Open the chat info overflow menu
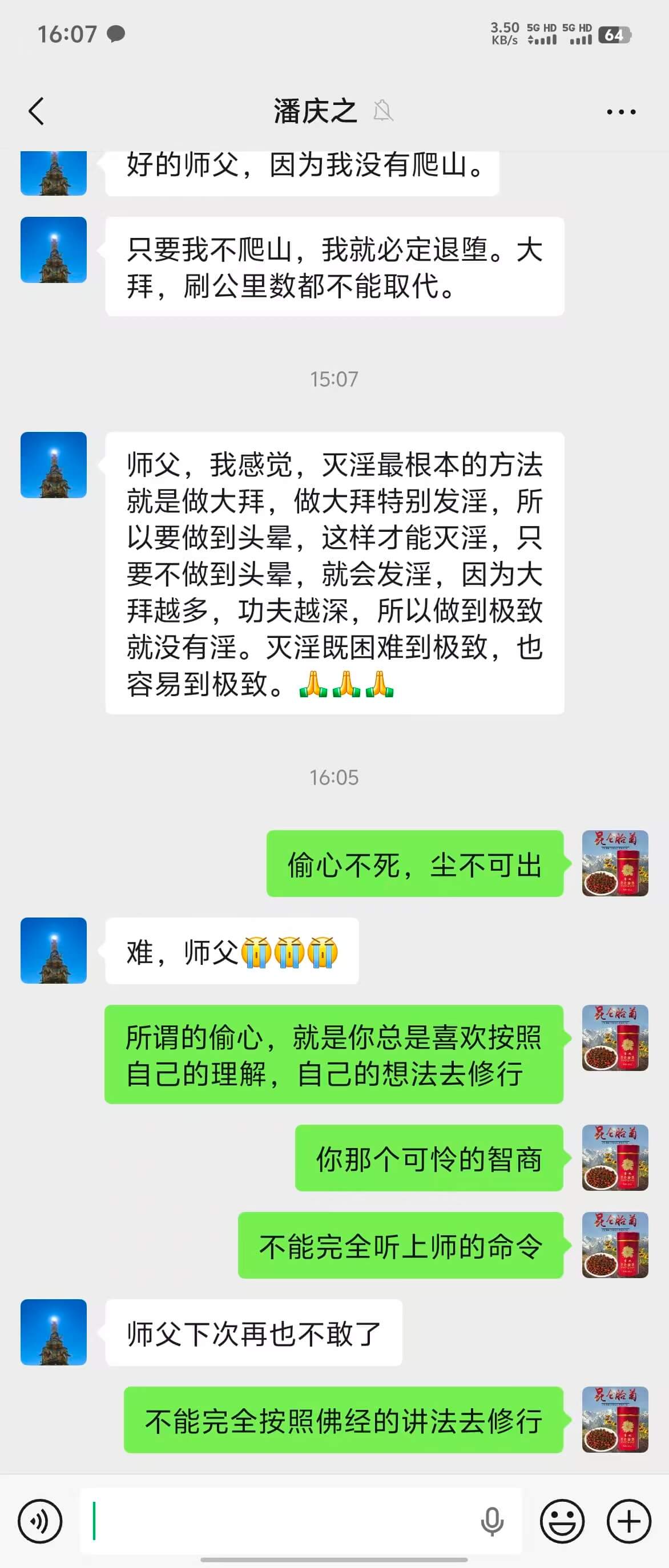Screen dimensions: 669x1568 point(621,112)
